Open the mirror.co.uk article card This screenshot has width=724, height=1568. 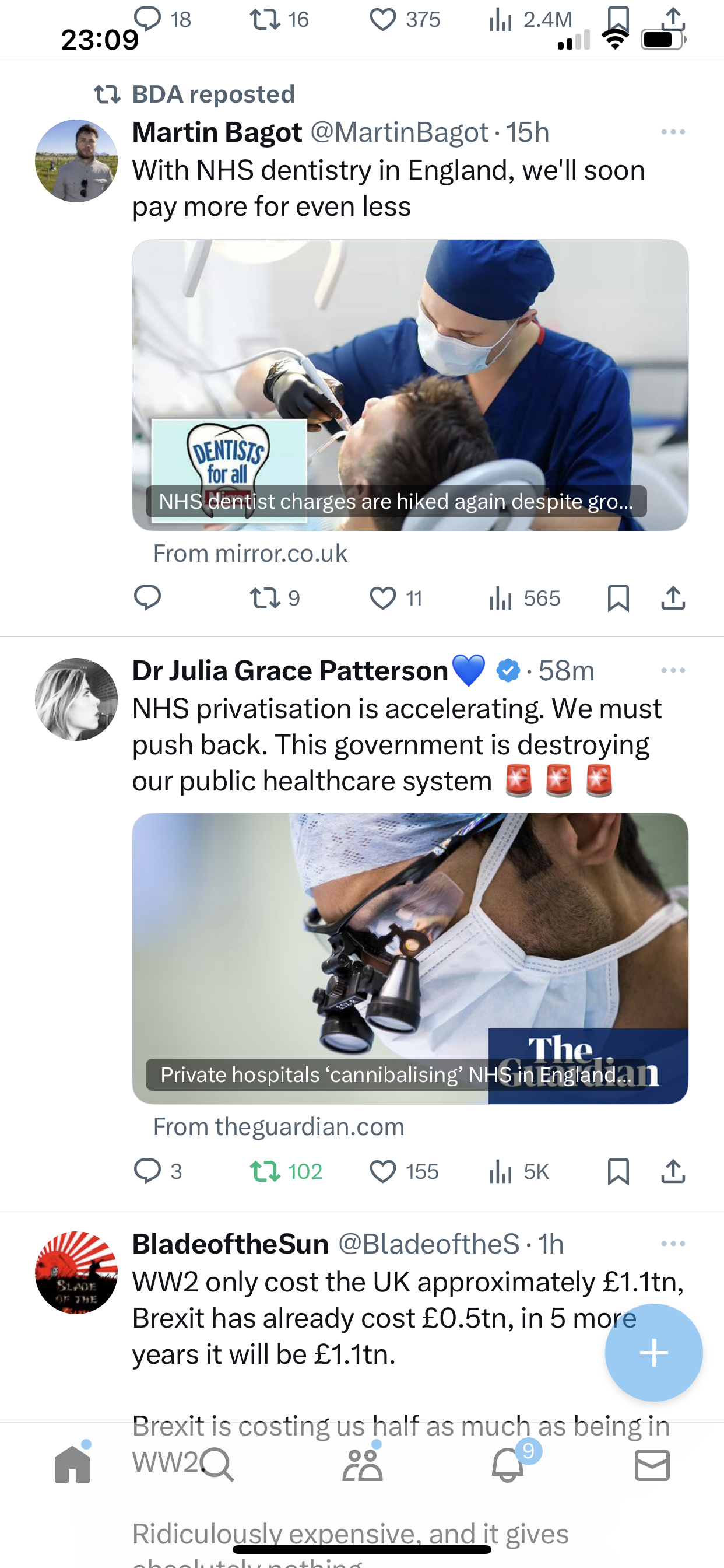(410, 386)
